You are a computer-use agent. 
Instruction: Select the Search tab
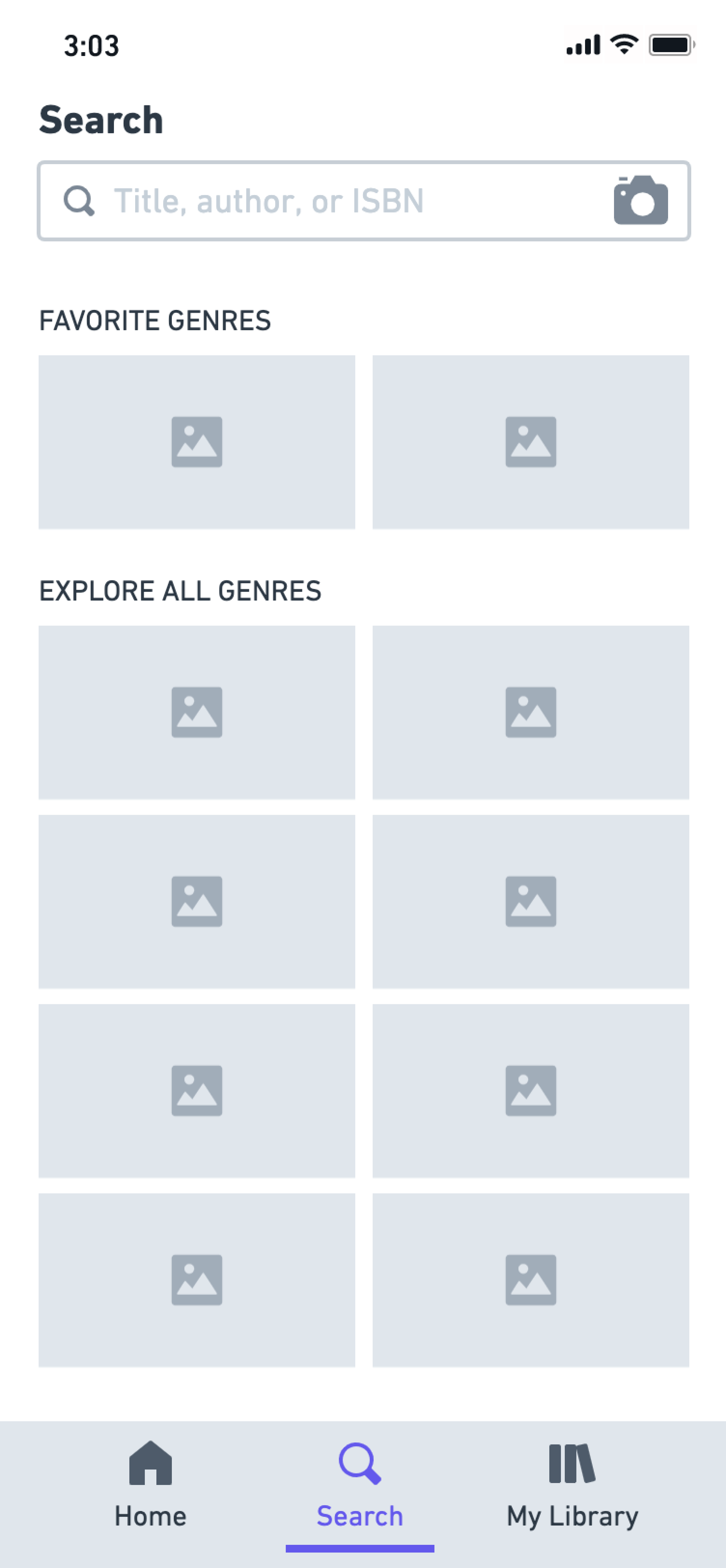click(360, 1487)
